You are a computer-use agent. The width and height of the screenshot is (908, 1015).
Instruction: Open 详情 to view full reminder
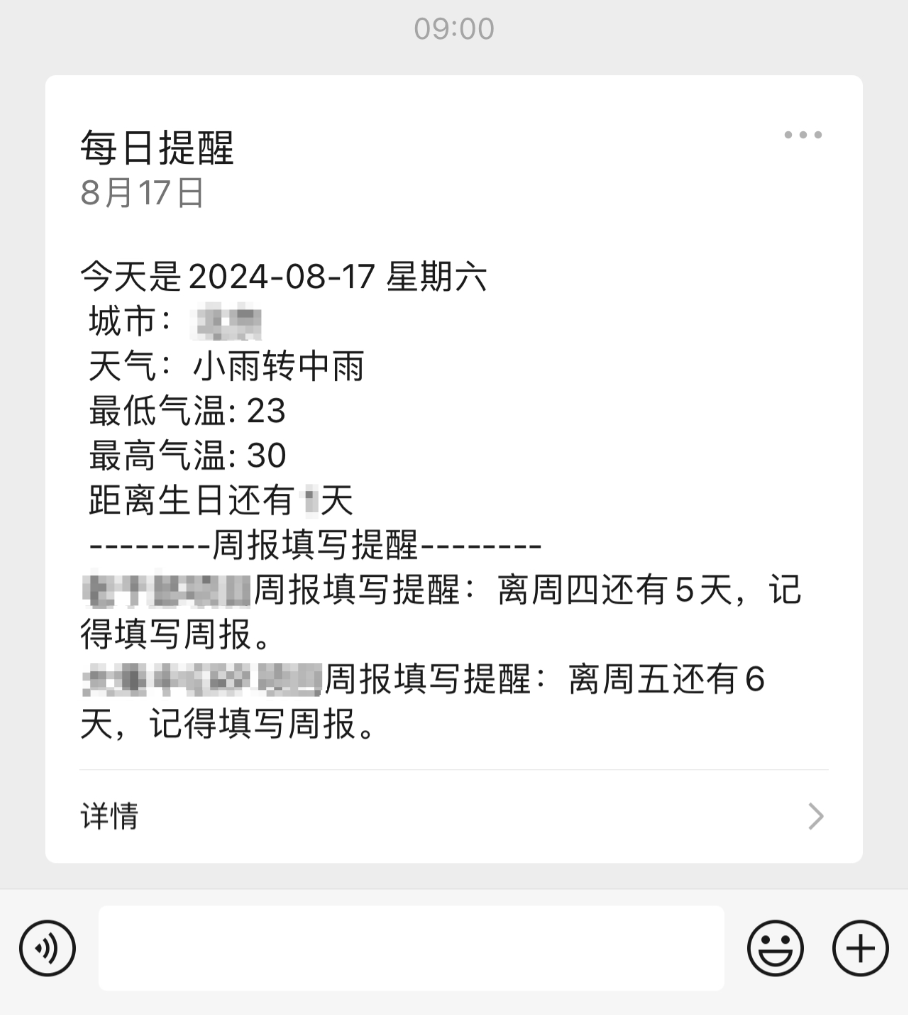(111, 817)
